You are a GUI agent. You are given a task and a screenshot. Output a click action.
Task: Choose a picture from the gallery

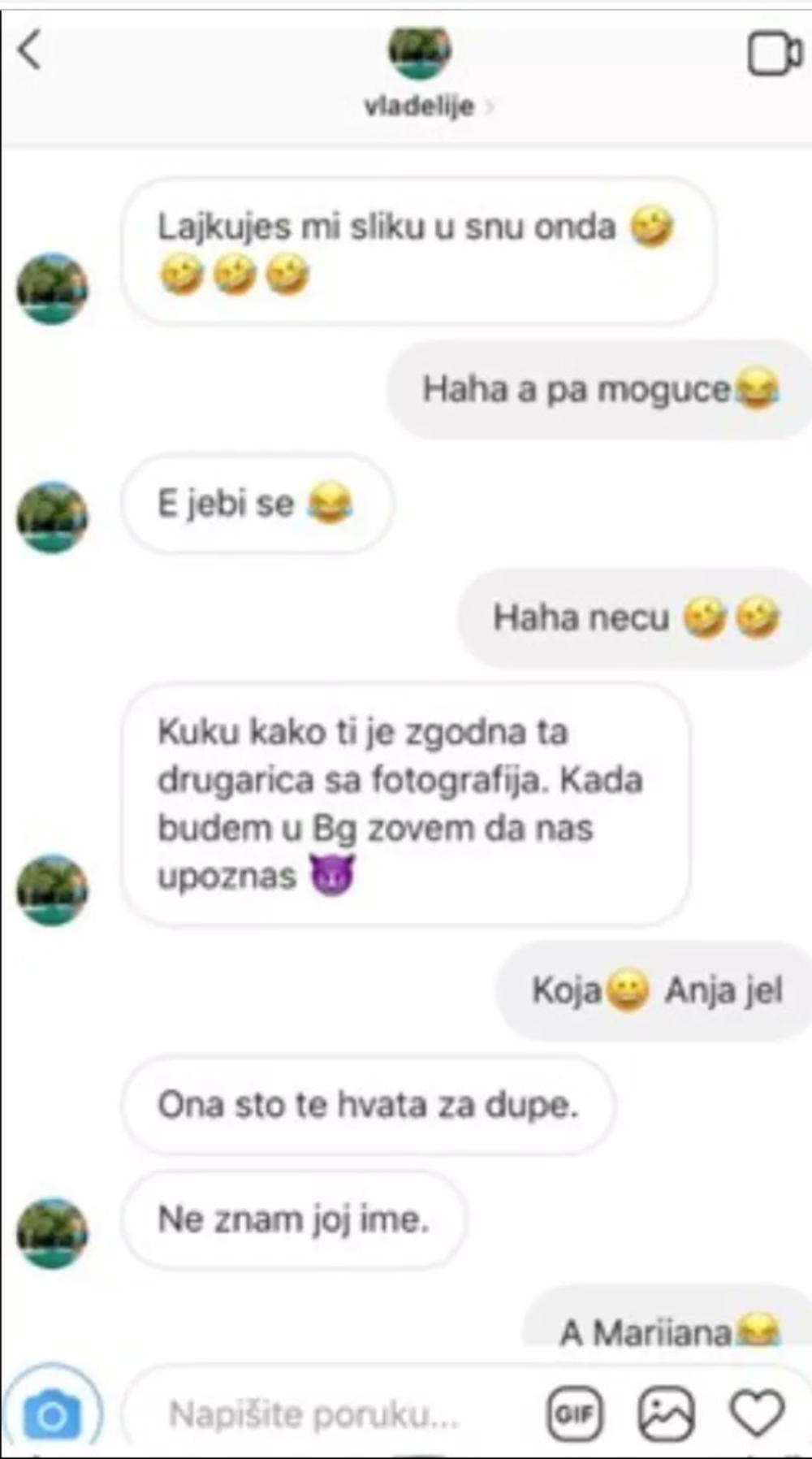click(666, 1414)
